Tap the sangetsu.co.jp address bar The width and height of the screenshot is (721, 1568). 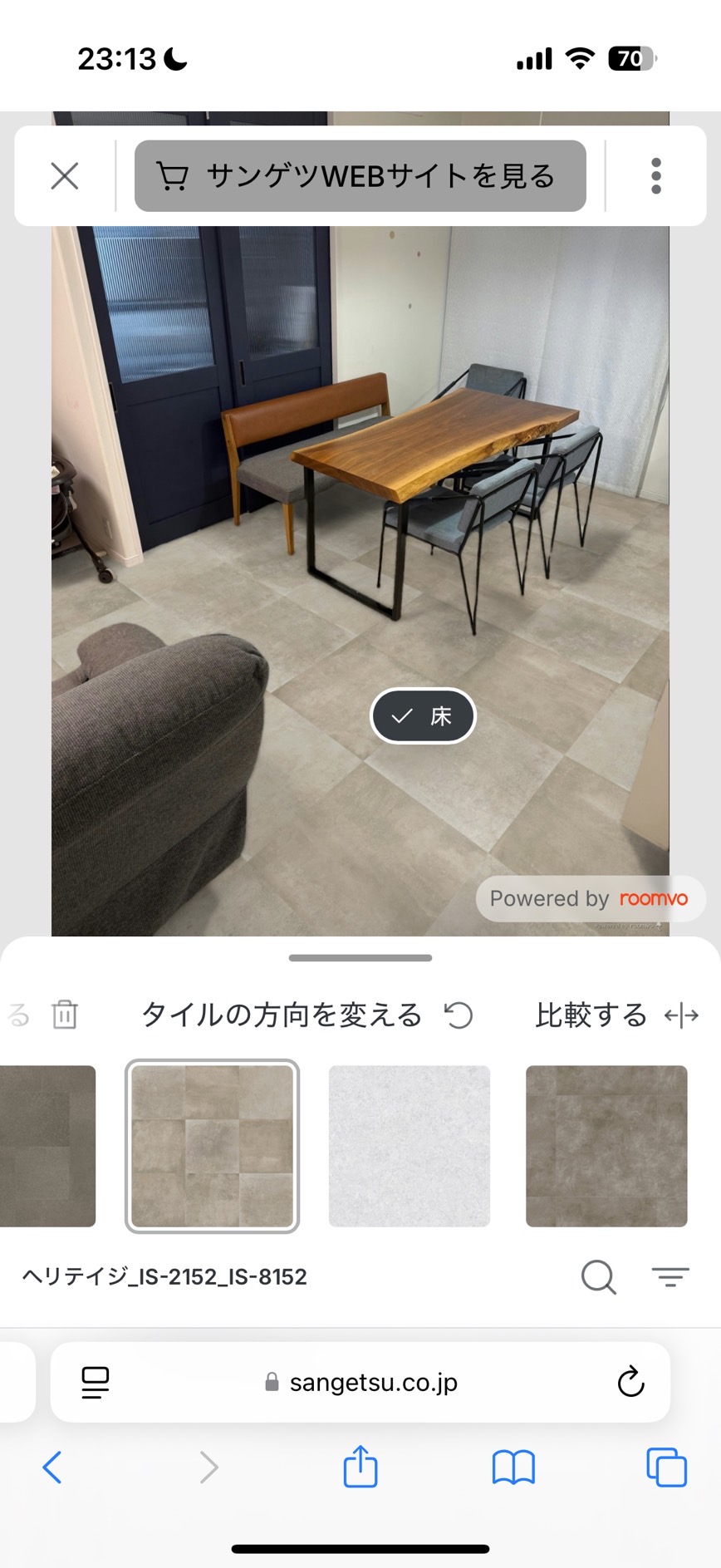pos(360,1382)
